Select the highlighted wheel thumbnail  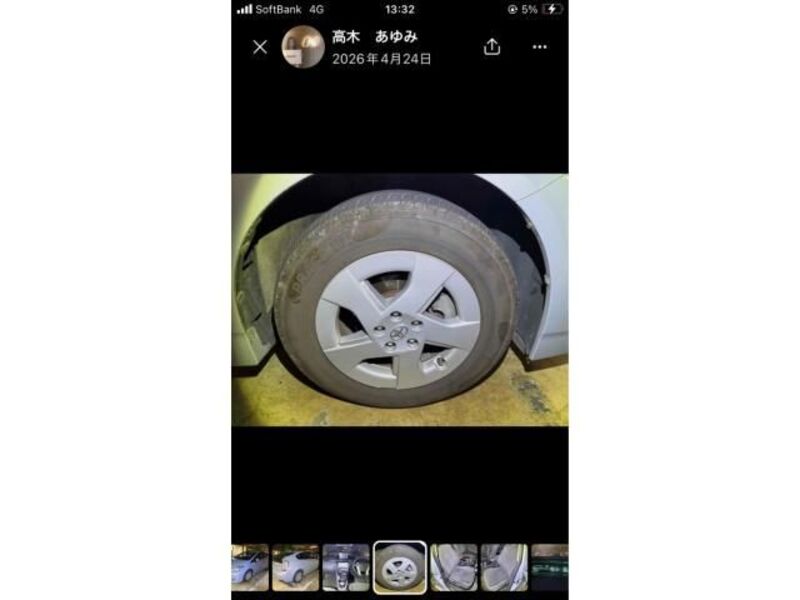coord(400,567)
